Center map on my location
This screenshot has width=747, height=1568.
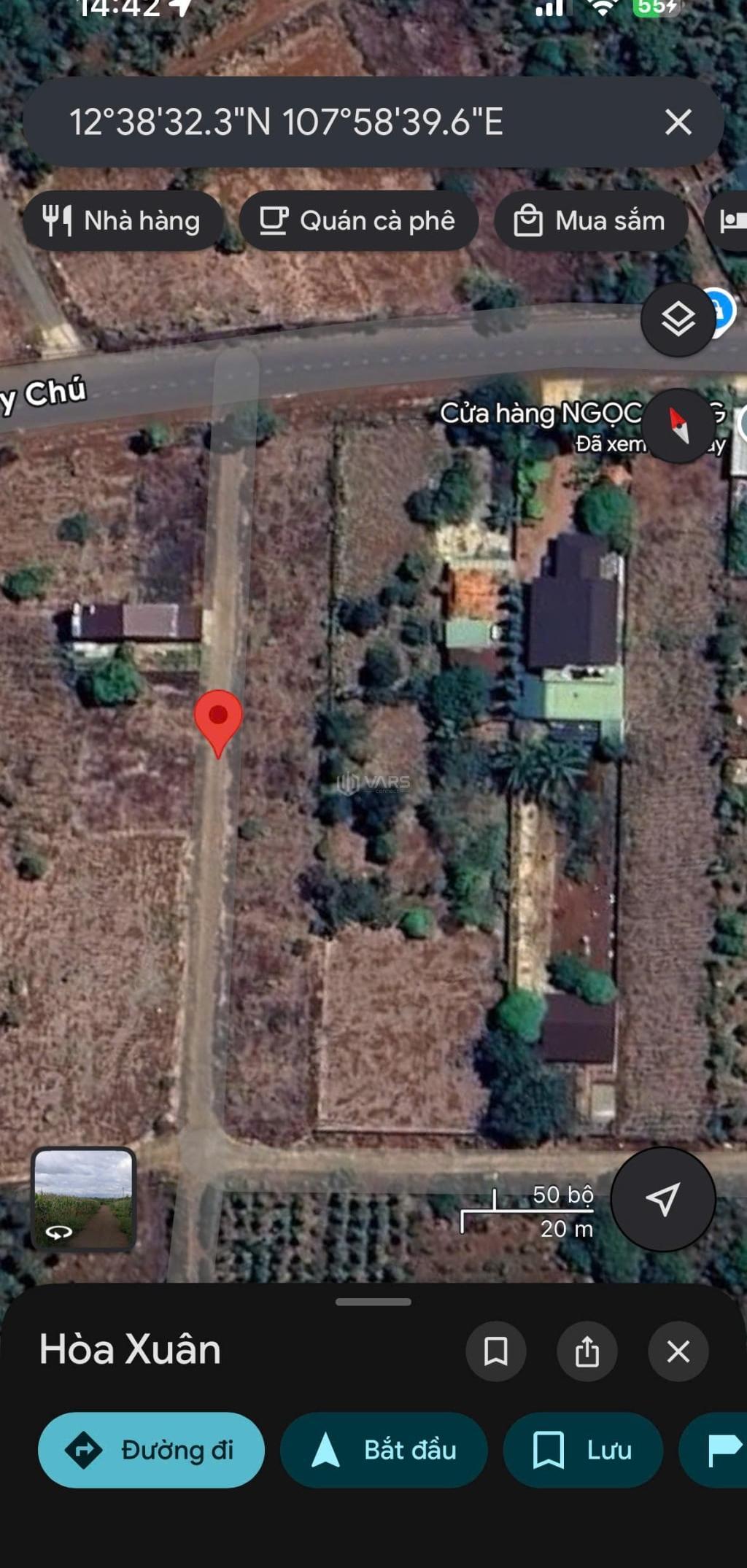tap(662, 1199)
